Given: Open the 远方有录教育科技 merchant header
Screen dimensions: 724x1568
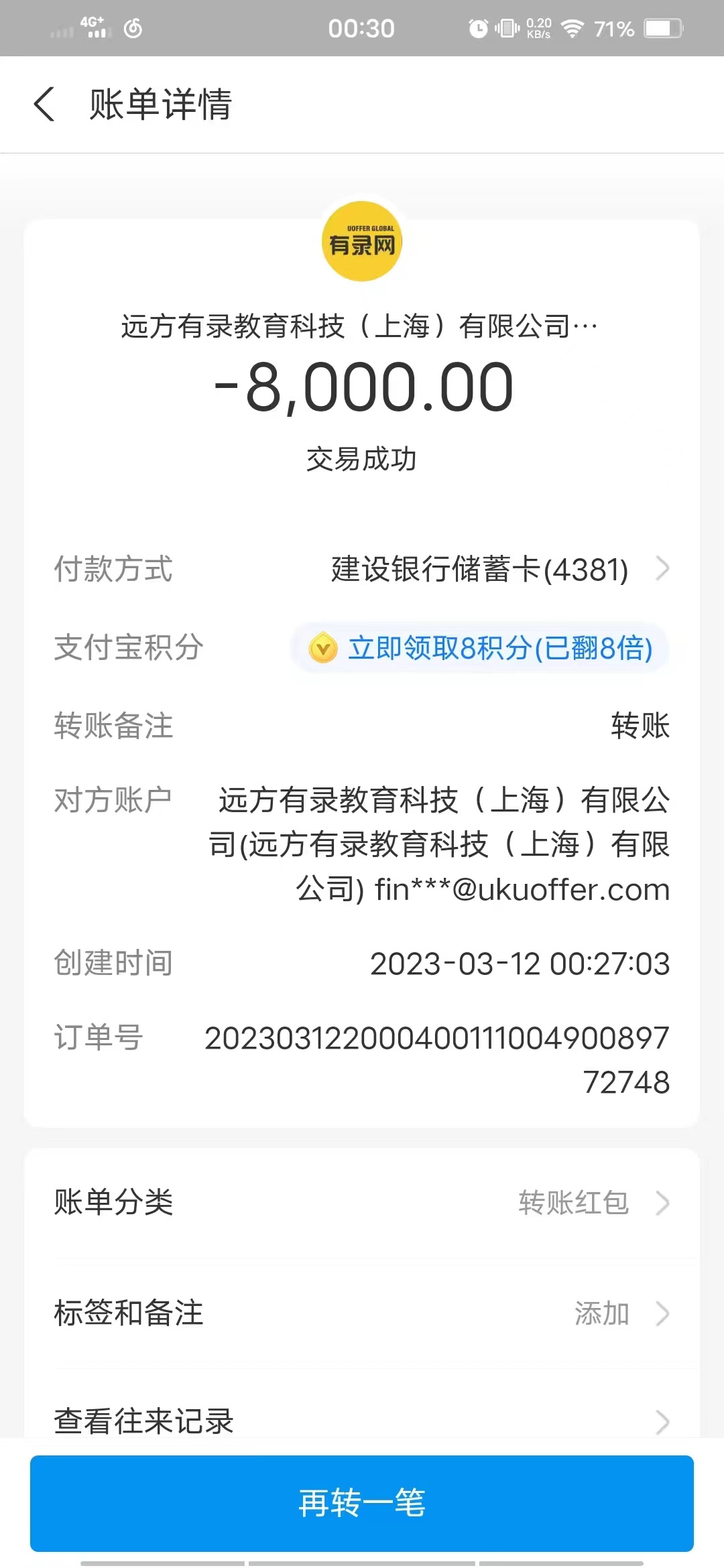Looking at the screenshot, I should (x=359, y=327).
